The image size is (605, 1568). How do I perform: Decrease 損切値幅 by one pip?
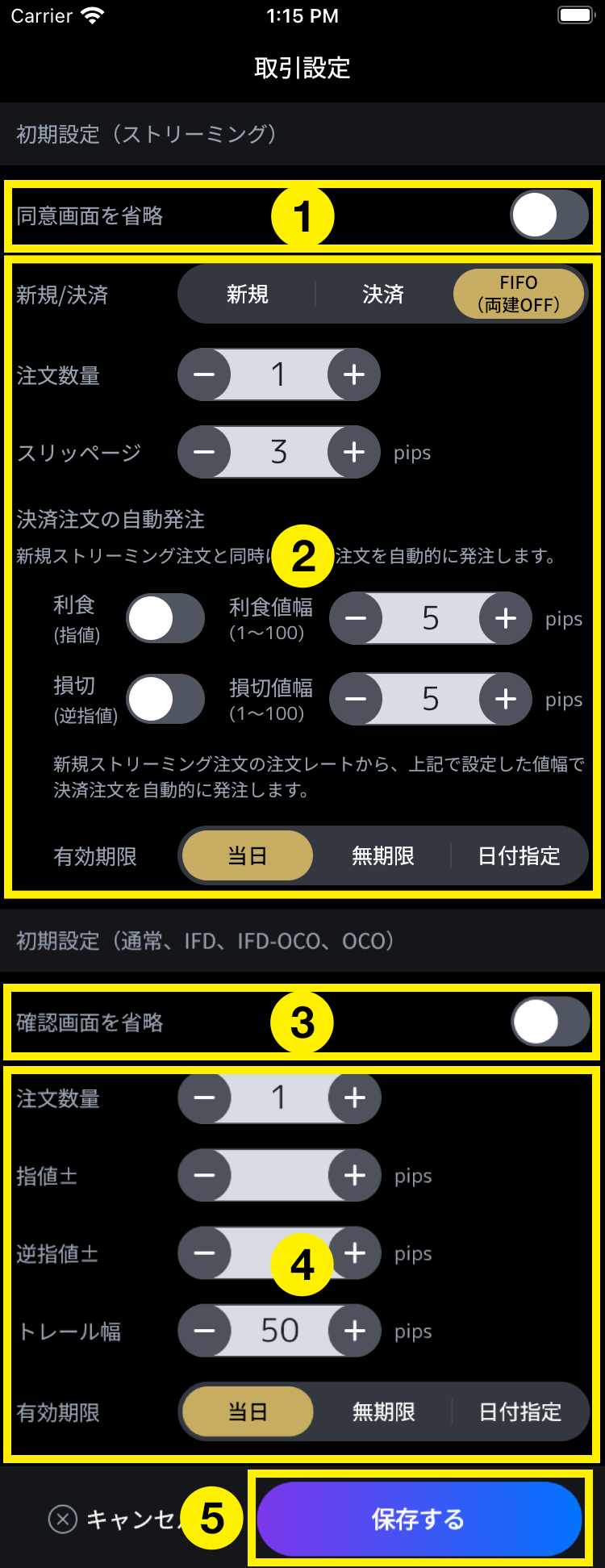click(356, 700)
